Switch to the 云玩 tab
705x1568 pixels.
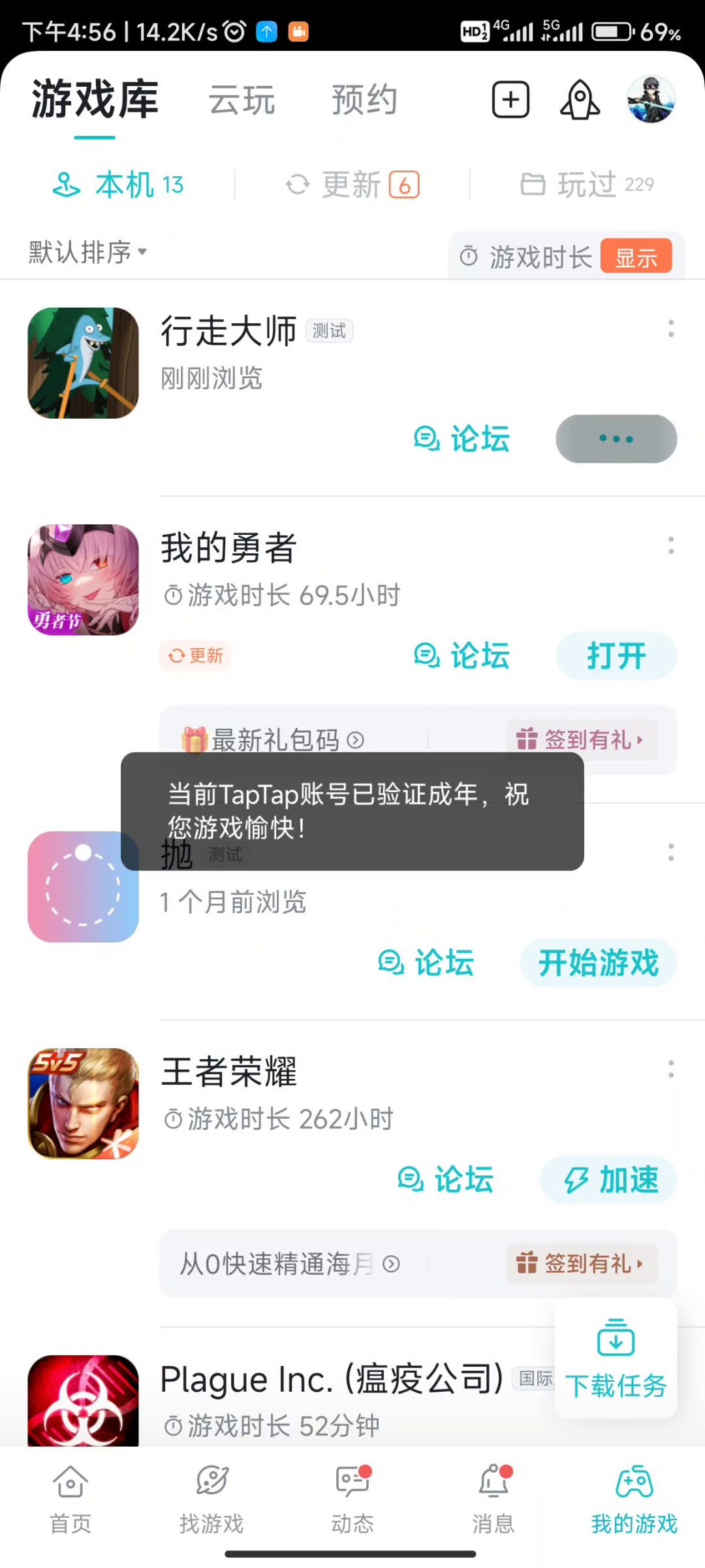coord(242,100)
